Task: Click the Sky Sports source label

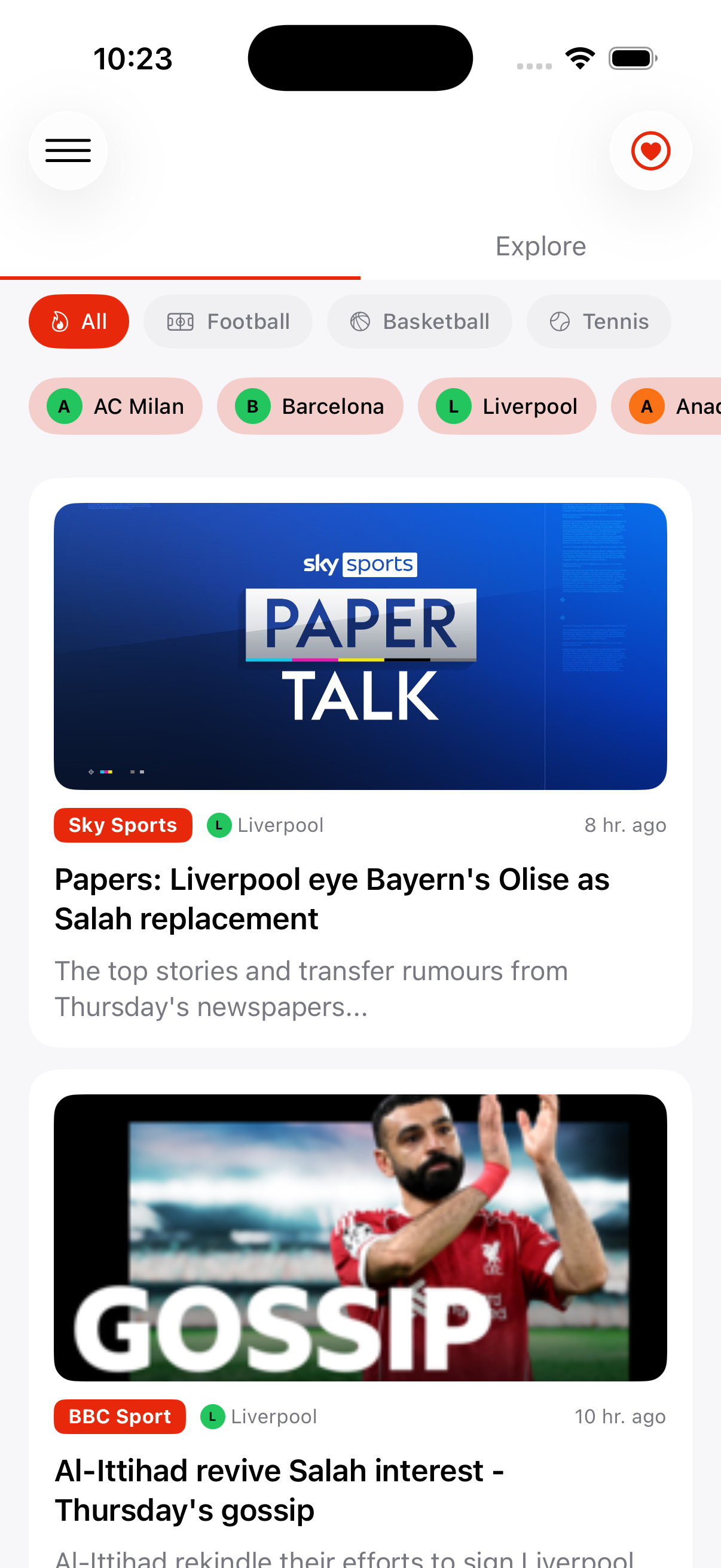Action: (123, 825)
